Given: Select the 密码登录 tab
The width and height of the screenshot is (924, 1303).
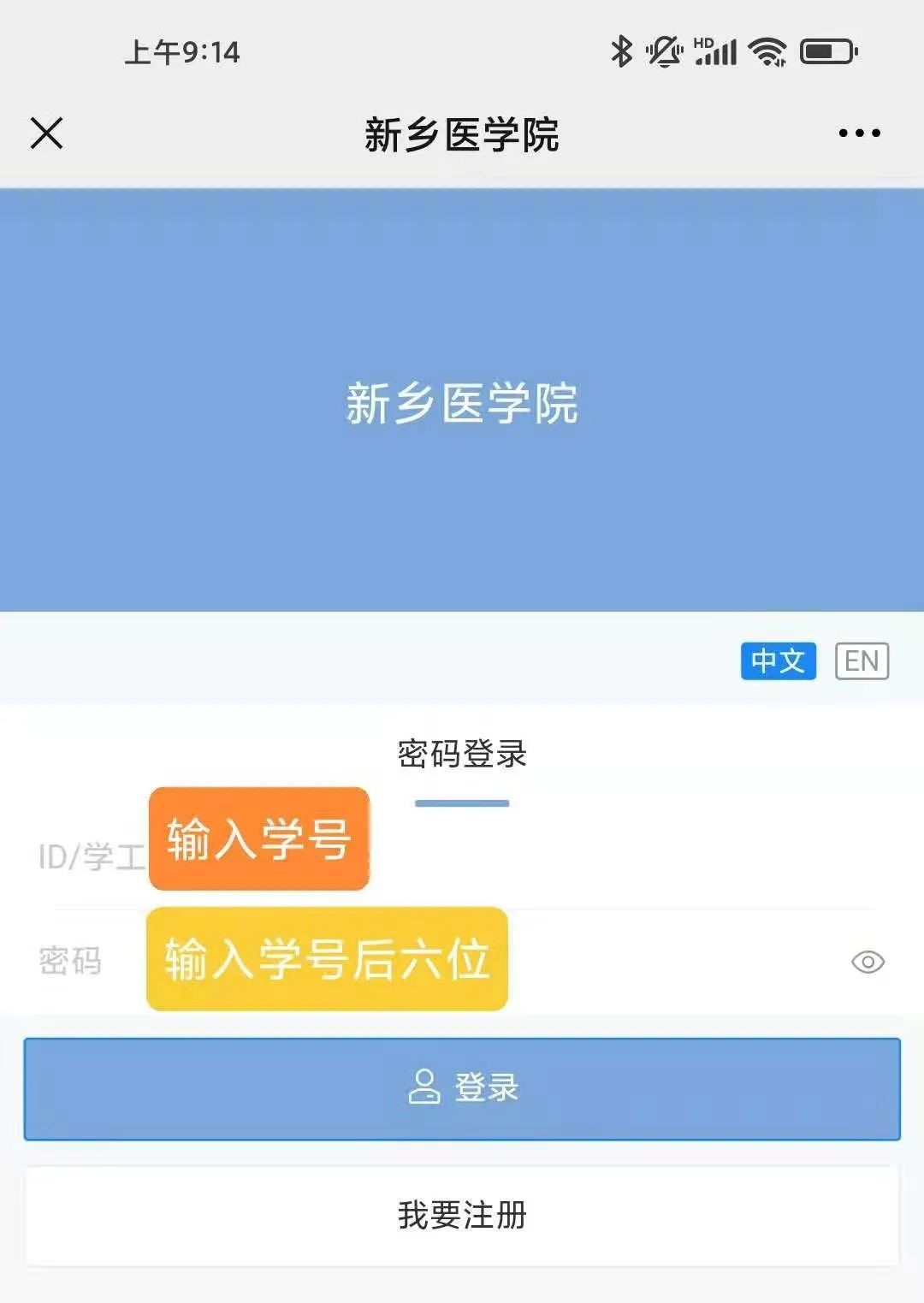Looking at the screenshot, I should (x=462, y=755).
